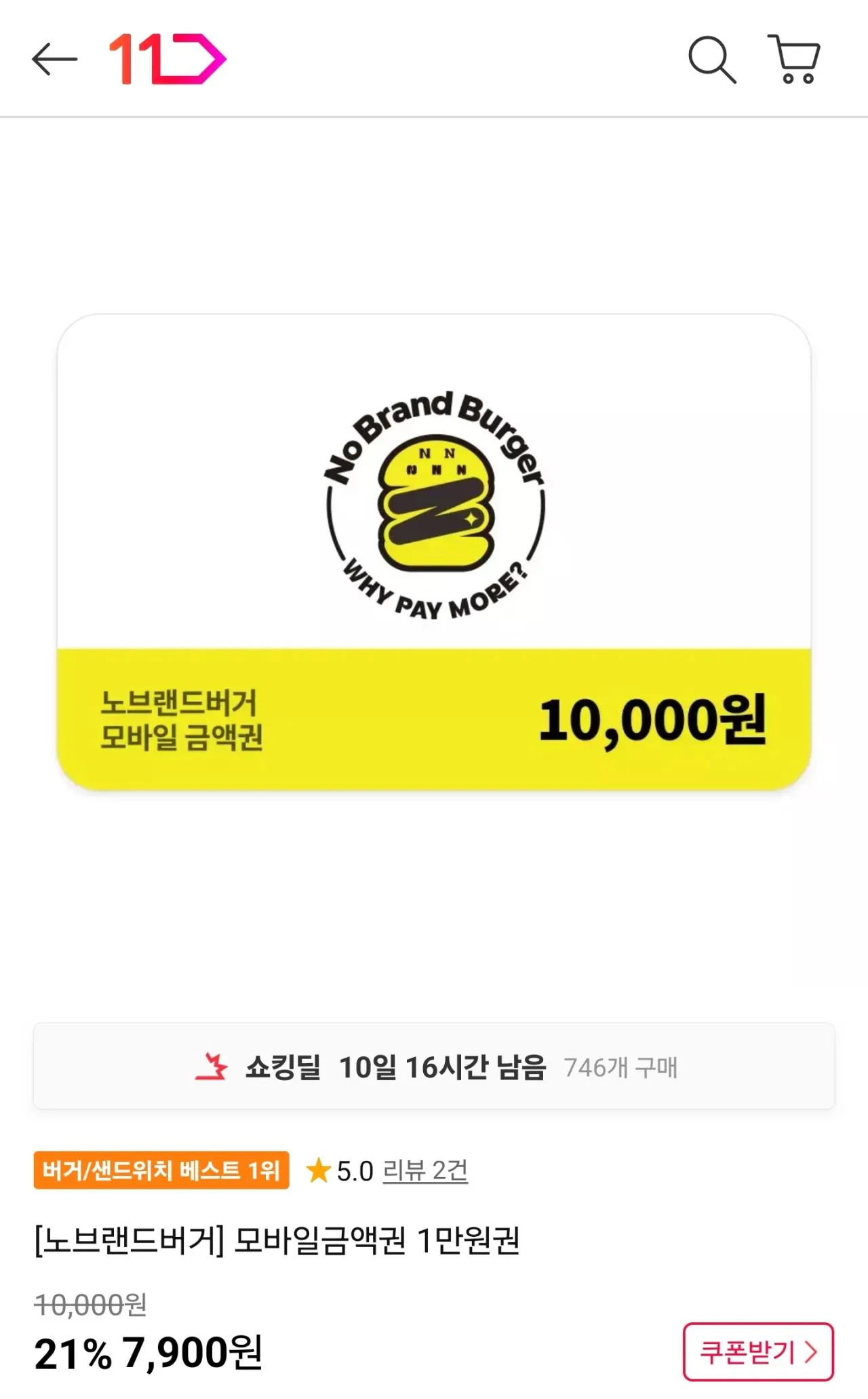This screenshot has height=1399, width=868.
Task: Tap the 5.0 rating value text
Action: point(356,1171)
